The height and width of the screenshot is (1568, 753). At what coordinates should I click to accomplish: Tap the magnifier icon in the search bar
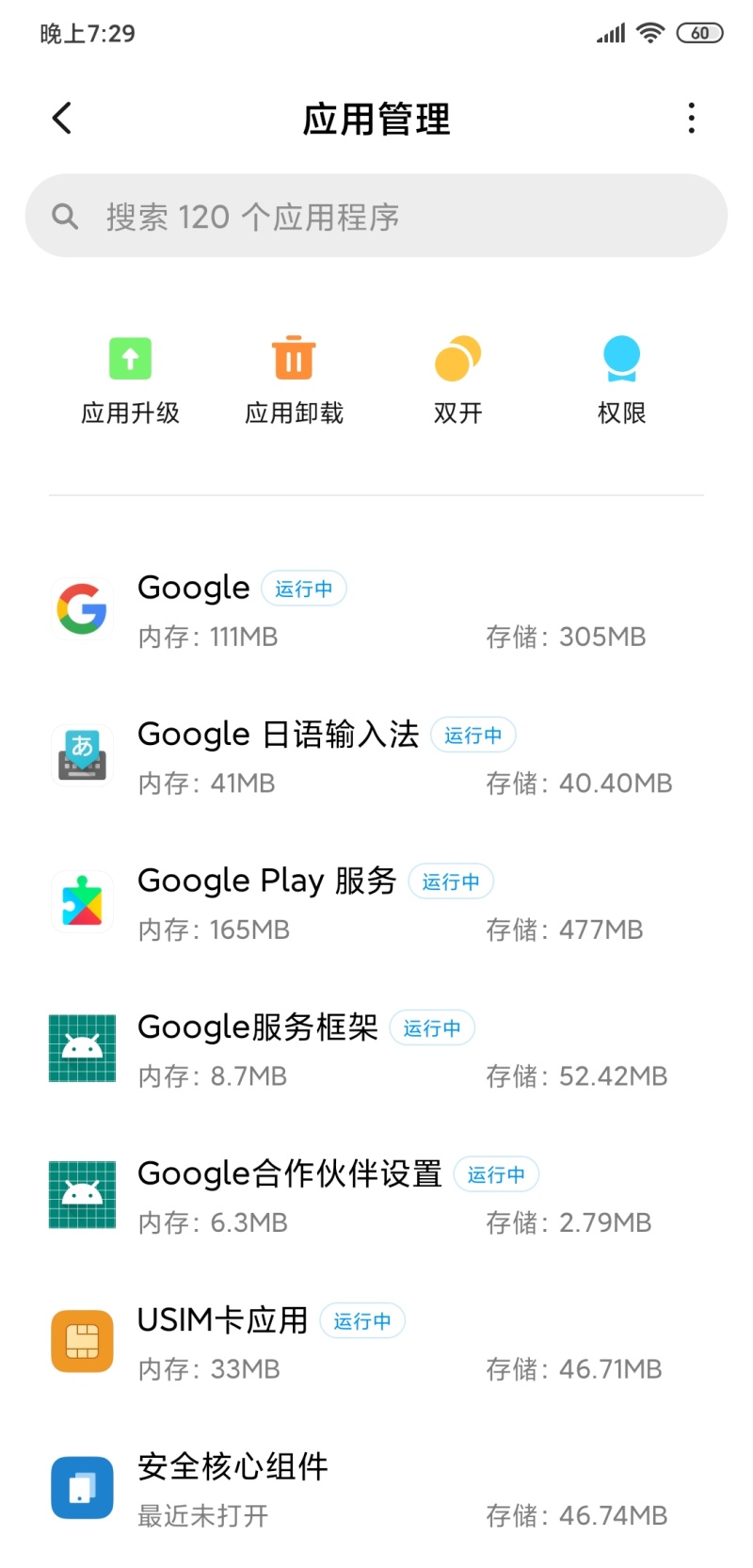[64, 216]
